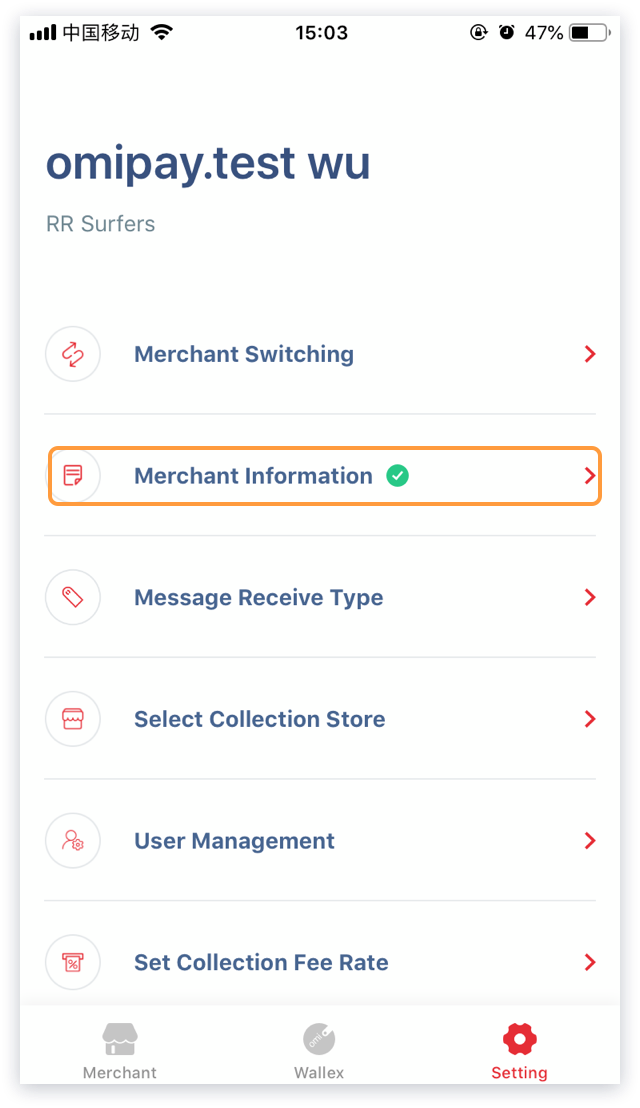640x1108 pixels.
Task: Switch to the Merchant tab
Action: pyautogui.click(x=120, y=1050)
